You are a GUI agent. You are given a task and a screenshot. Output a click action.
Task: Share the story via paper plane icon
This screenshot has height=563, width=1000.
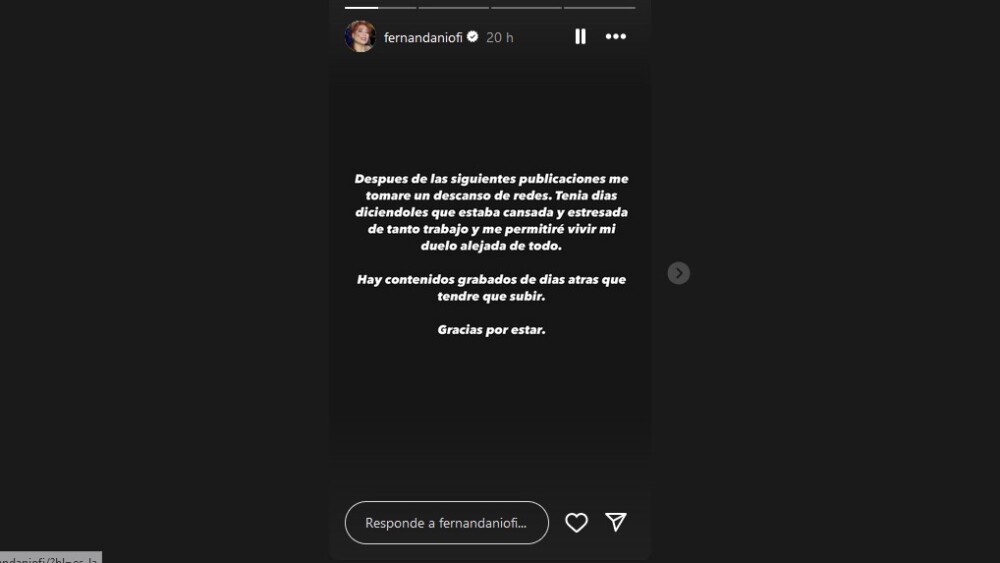616,522
